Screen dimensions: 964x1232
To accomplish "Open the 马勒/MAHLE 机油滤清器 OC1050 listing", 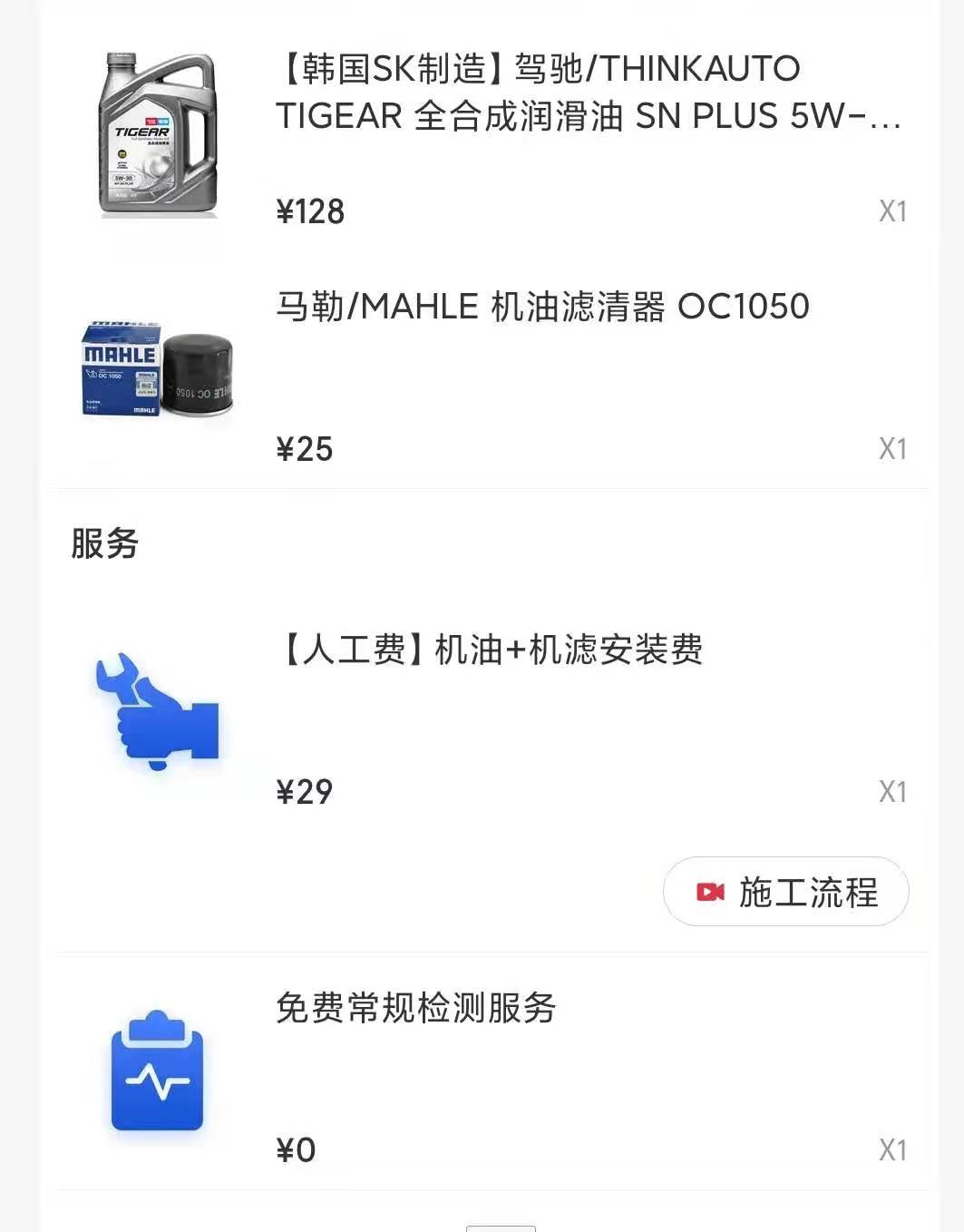I will (542, 308).
